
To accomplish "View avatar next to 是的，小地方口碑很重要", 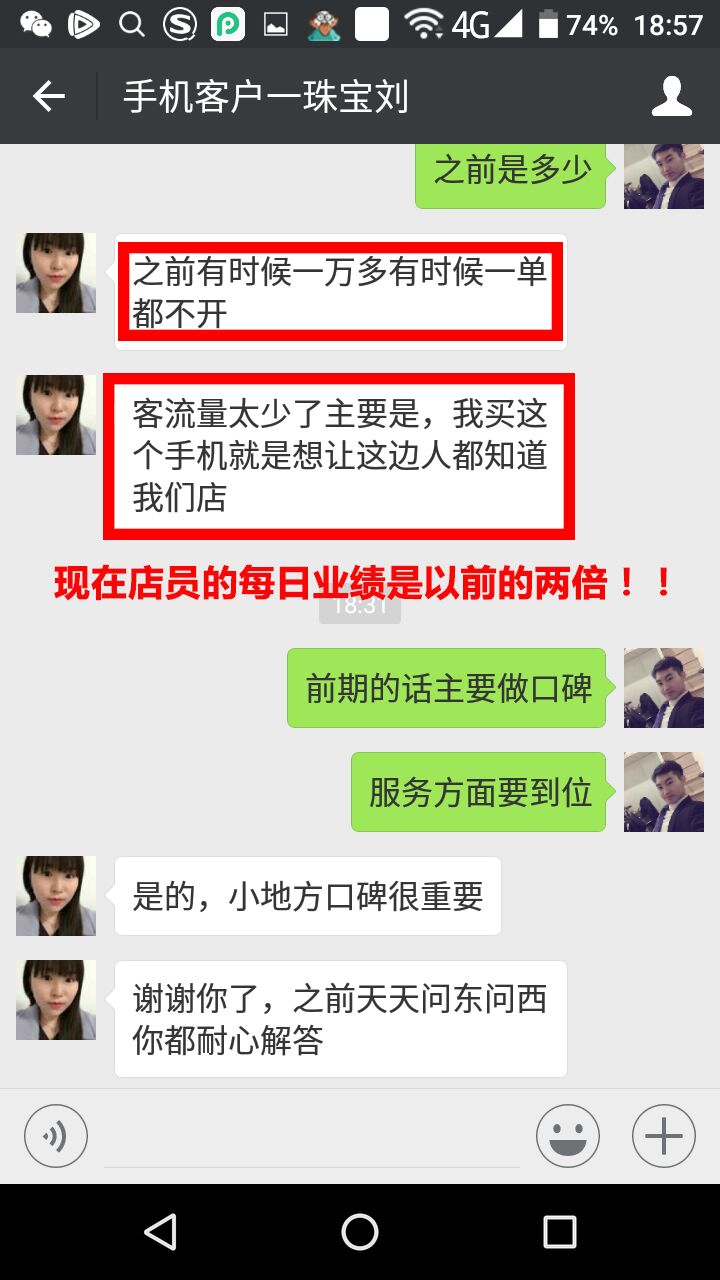I will click(x=56, y=896).
